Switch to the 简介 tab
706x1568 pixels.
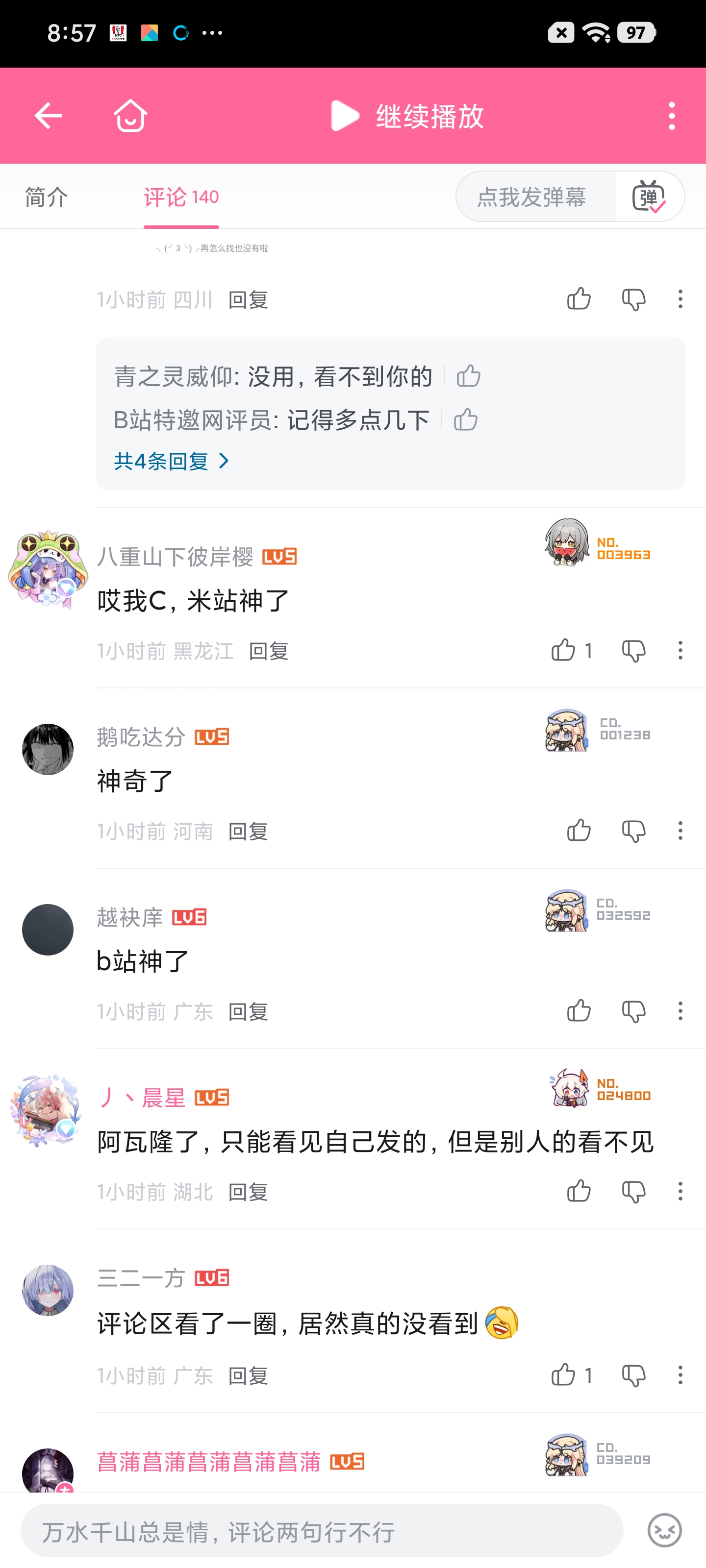pos(46,196)
